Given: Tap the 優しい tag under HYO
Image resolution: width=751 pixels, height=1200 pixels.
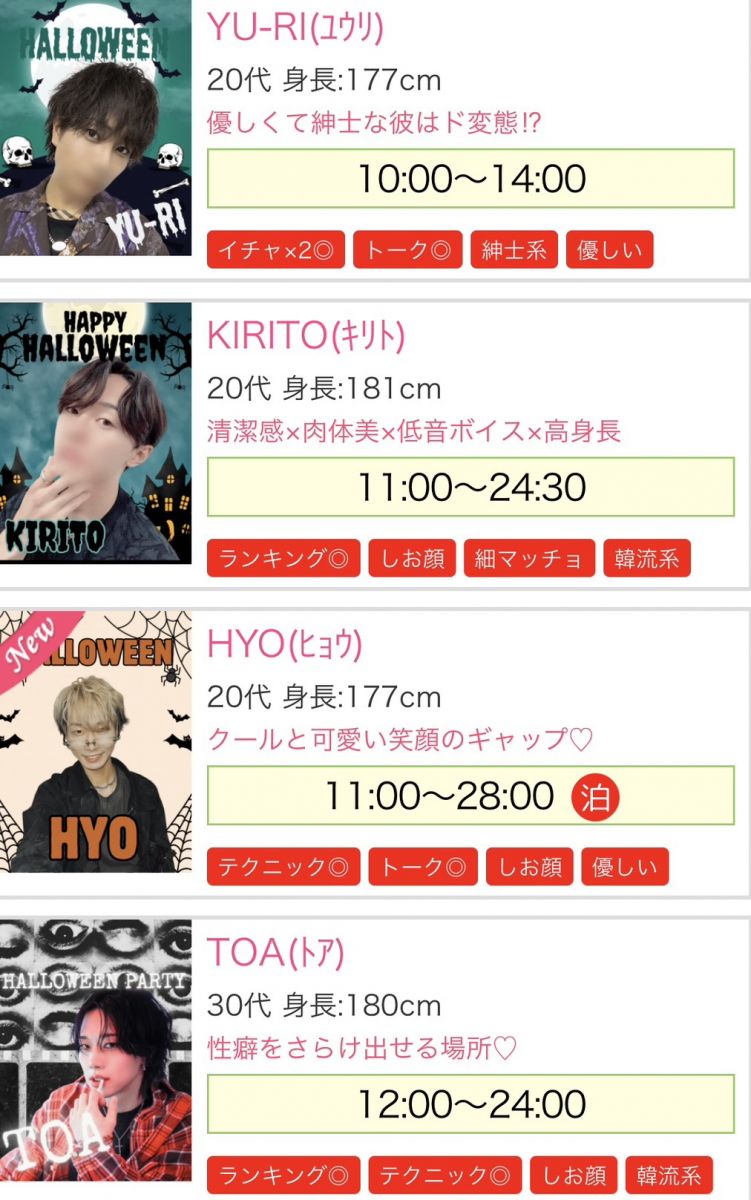Looking at the screenshot, I should tap(625, 866).
